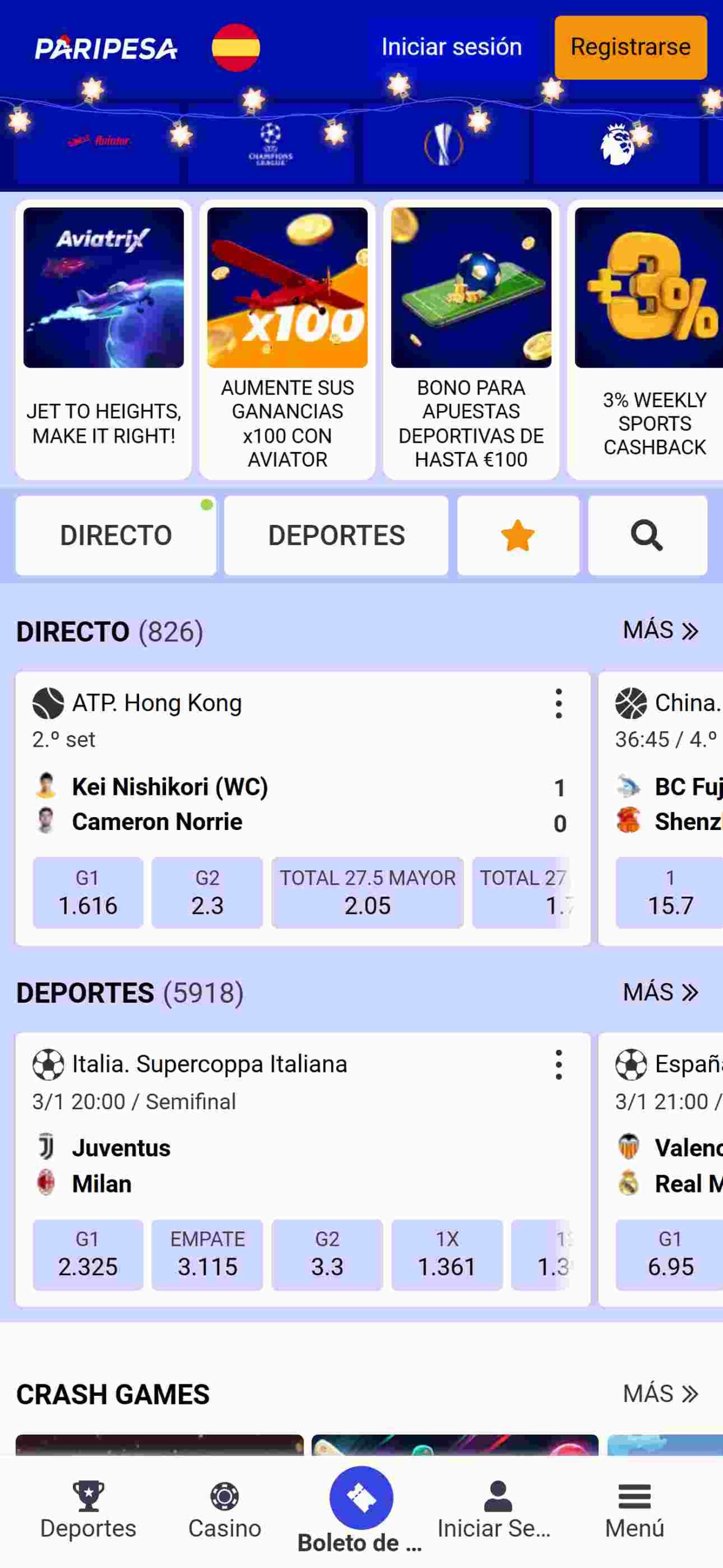Select TOTAL 27.5 MAYOR odds 2.05
Viewport: 723px width, 1568px height.
(367, 892)
